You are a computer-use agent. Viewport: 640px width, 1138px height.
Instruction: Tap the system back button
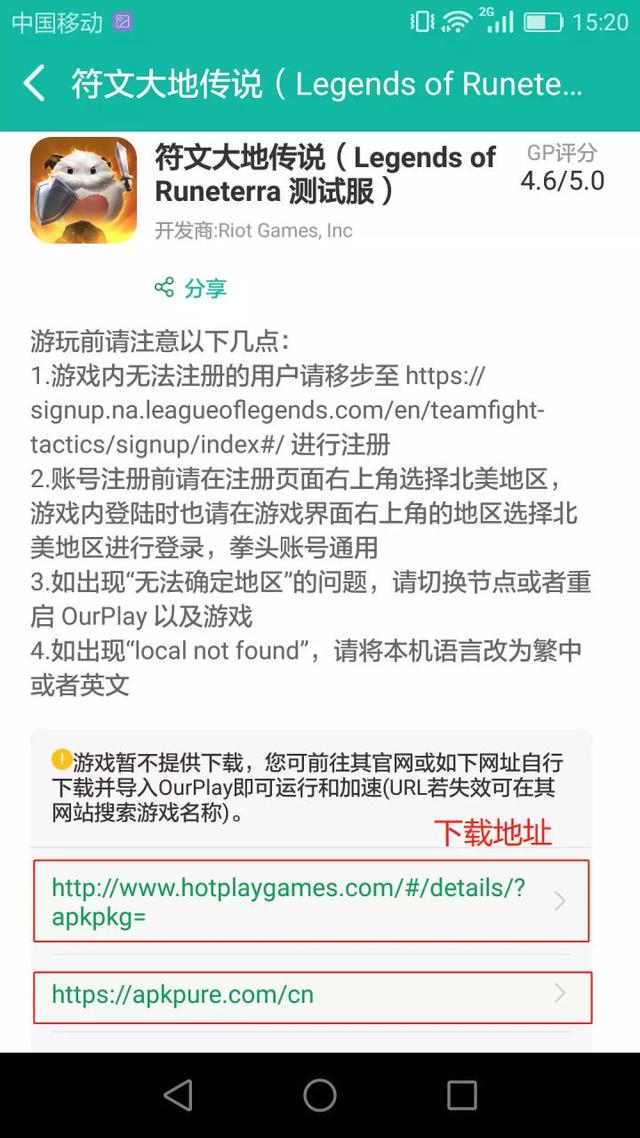click(x=178, y=1095)
